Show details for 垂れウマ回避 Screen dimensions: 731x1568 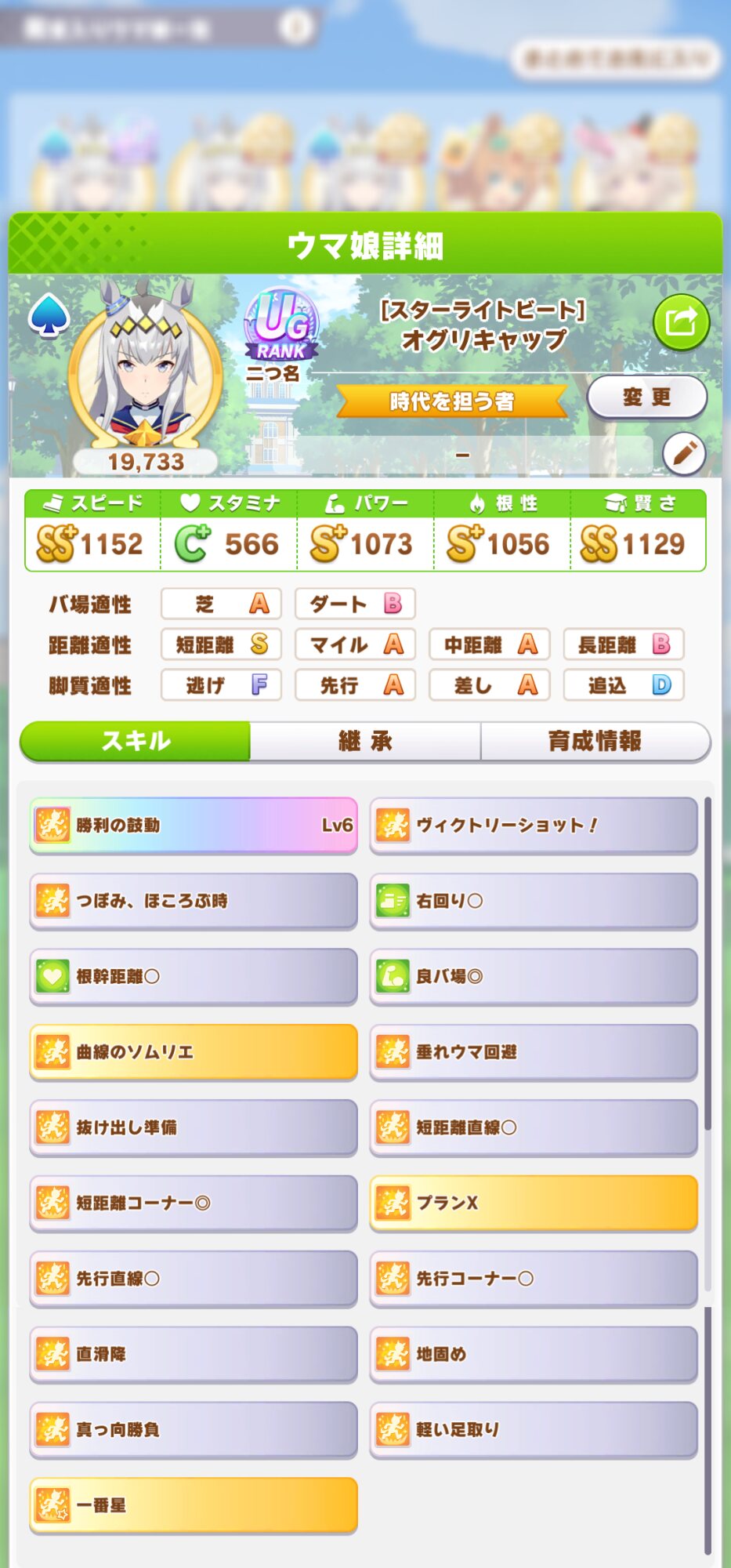[534, 1051]
